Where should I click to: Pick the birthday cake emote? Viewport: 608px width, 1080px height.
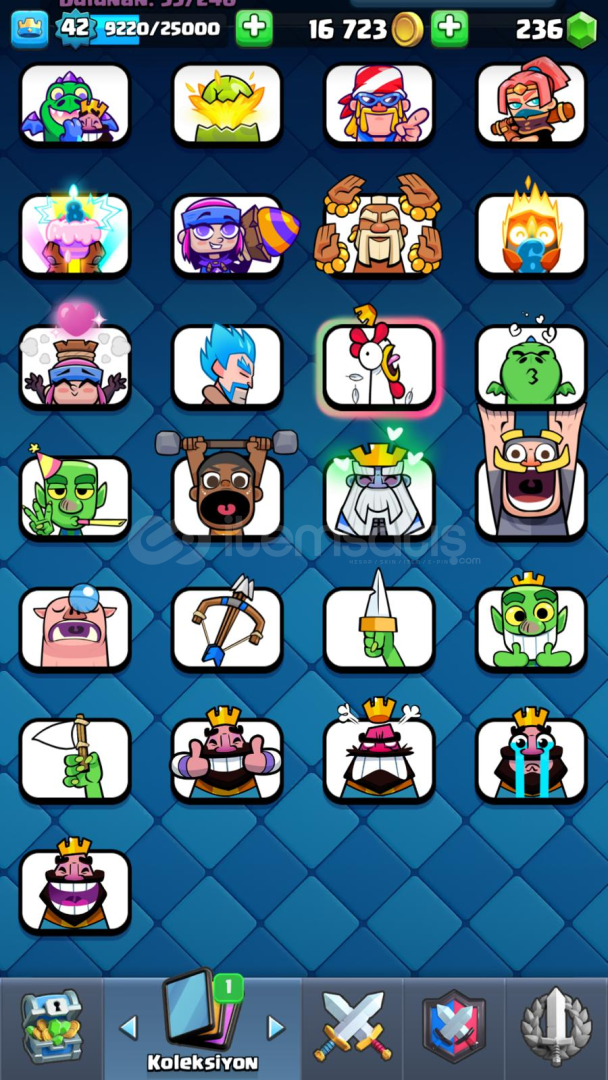pos(75,235)
